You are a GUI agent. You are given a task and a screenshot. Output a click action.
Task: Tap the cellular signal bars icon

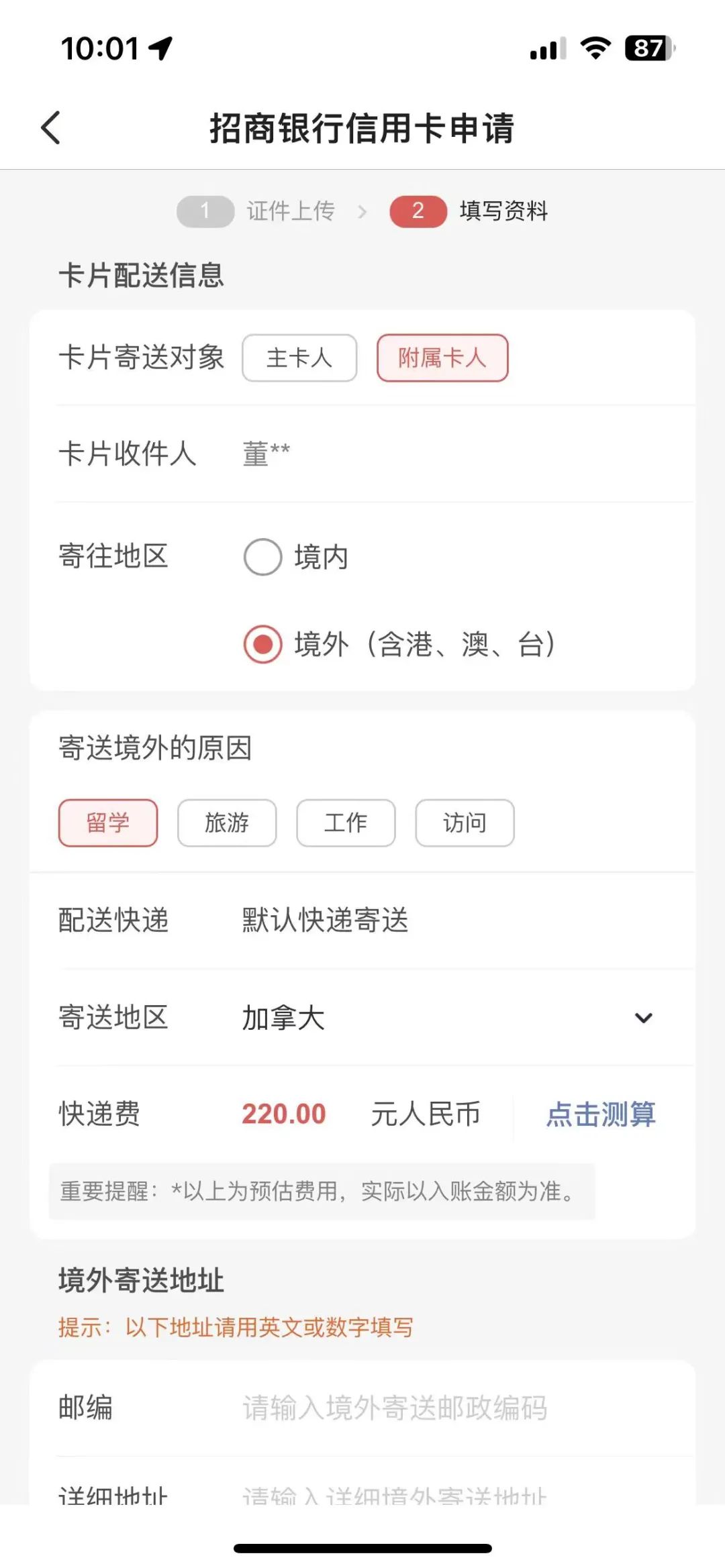(x=544, y=48)
